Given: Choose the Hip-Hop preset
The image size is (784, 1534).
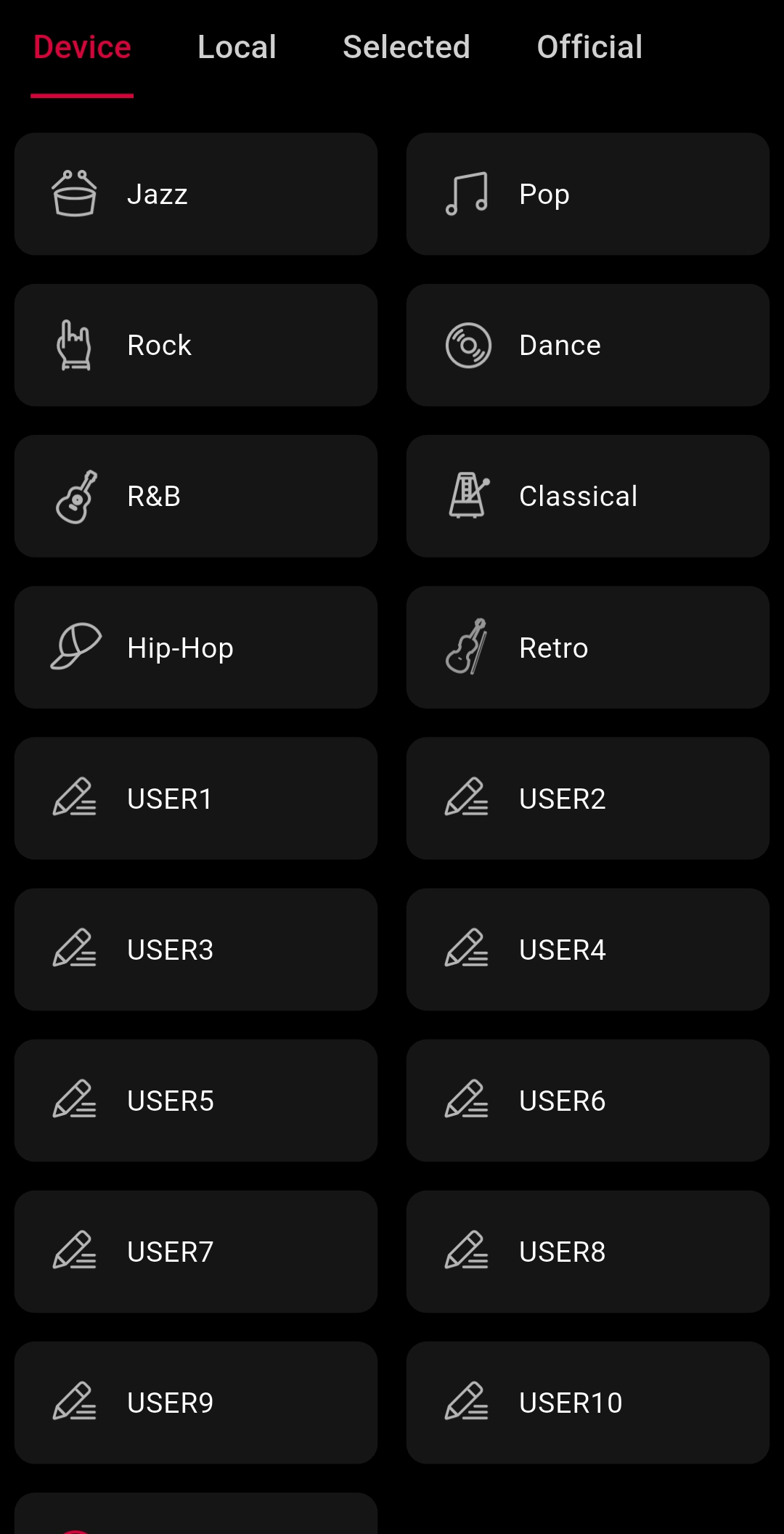Looking at the screenshot, I should pyautogui.click(x=196, y=648).
